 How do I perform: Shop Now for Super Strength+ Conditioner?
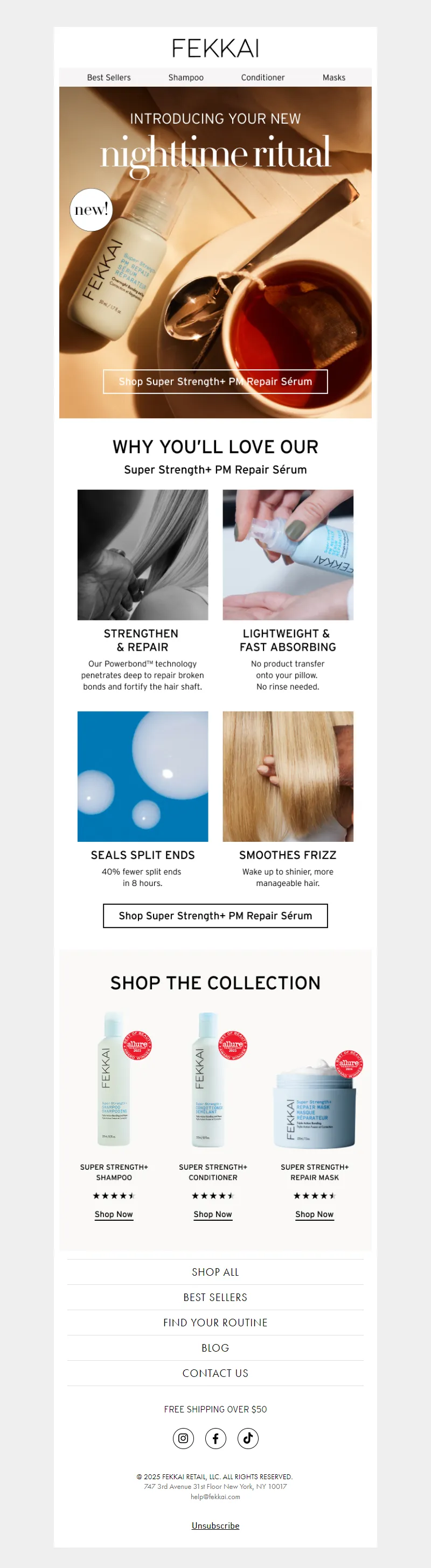click(x=213, y=1214)
